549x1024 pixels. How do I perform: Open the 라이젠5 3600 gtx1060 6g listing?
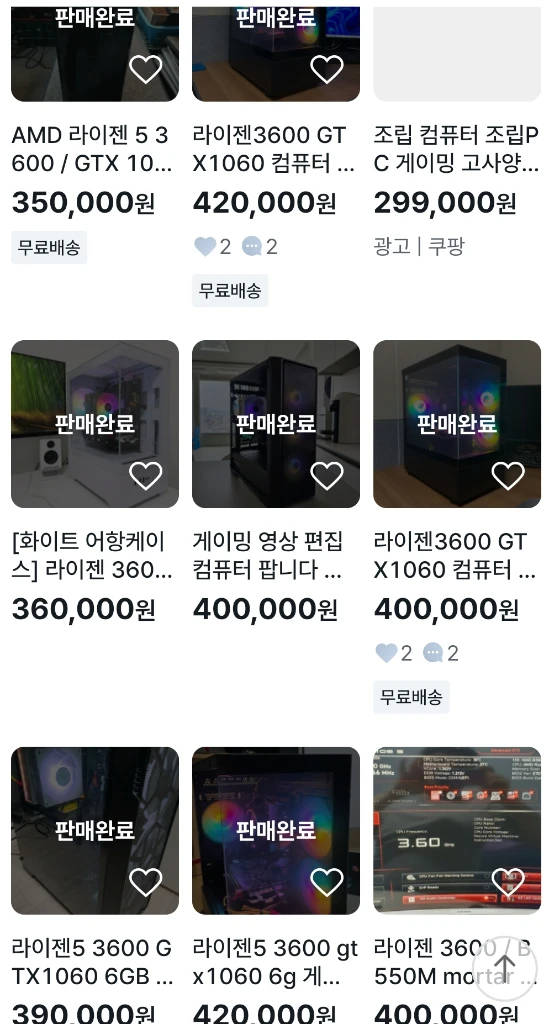click(275, 961)
